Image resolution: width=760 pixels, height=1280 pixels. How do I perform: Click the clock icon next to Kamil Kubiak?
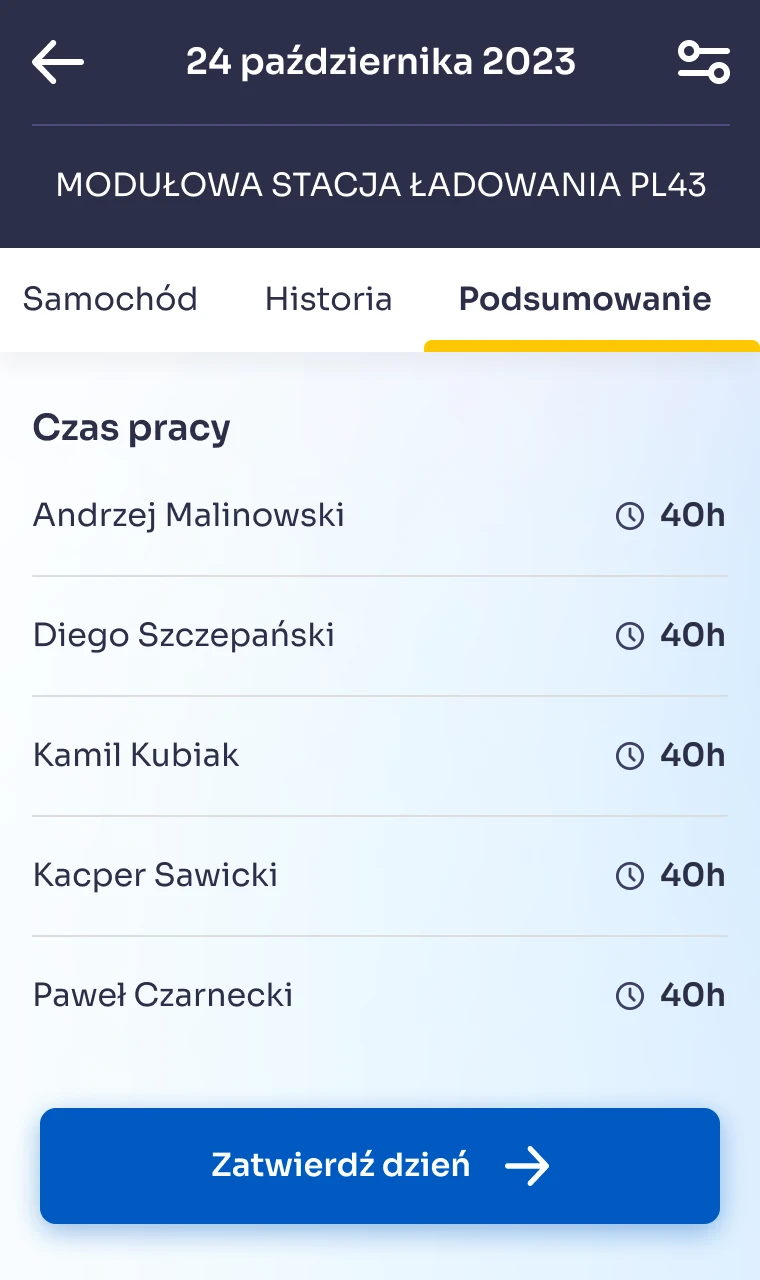(628, 755)
